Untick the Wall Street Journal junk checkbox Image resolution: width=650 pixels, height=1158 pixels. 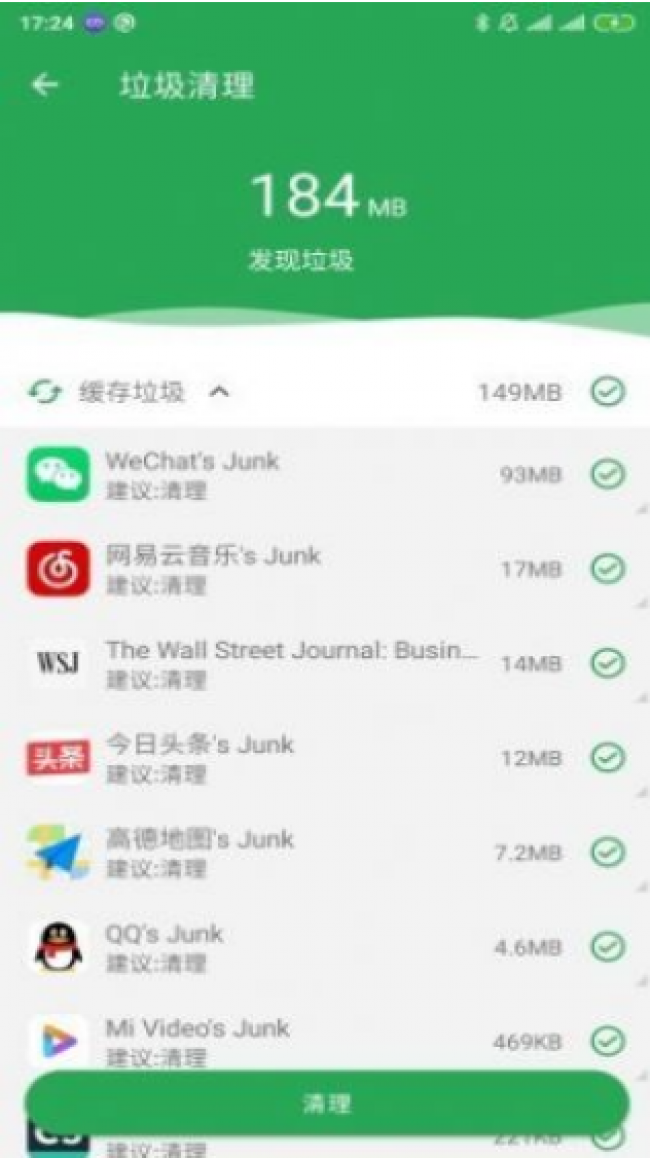pyautogui.click(x=609, y=663)
